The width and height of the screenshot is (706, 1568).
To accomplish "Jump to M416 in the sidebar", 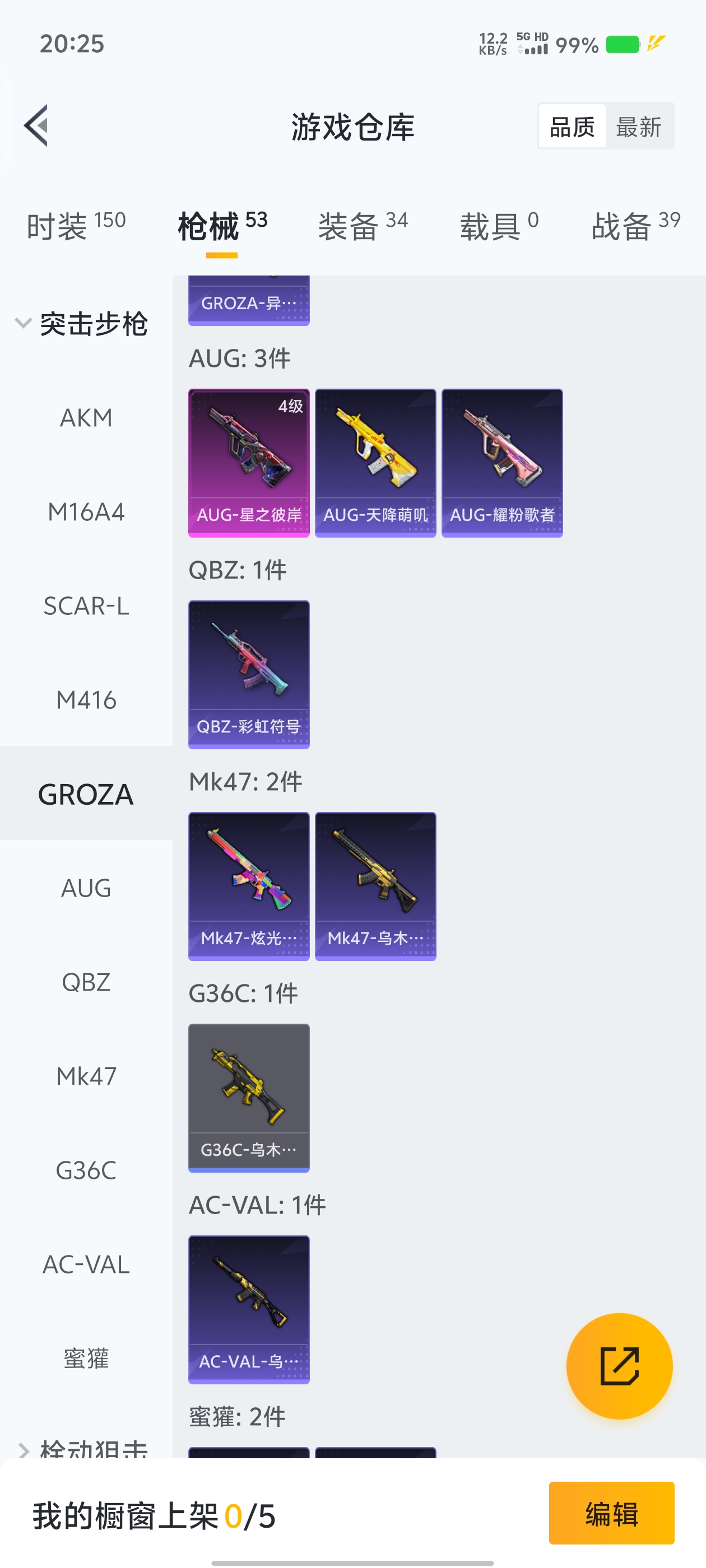I will pyautogui.click(x=86, y=700).
